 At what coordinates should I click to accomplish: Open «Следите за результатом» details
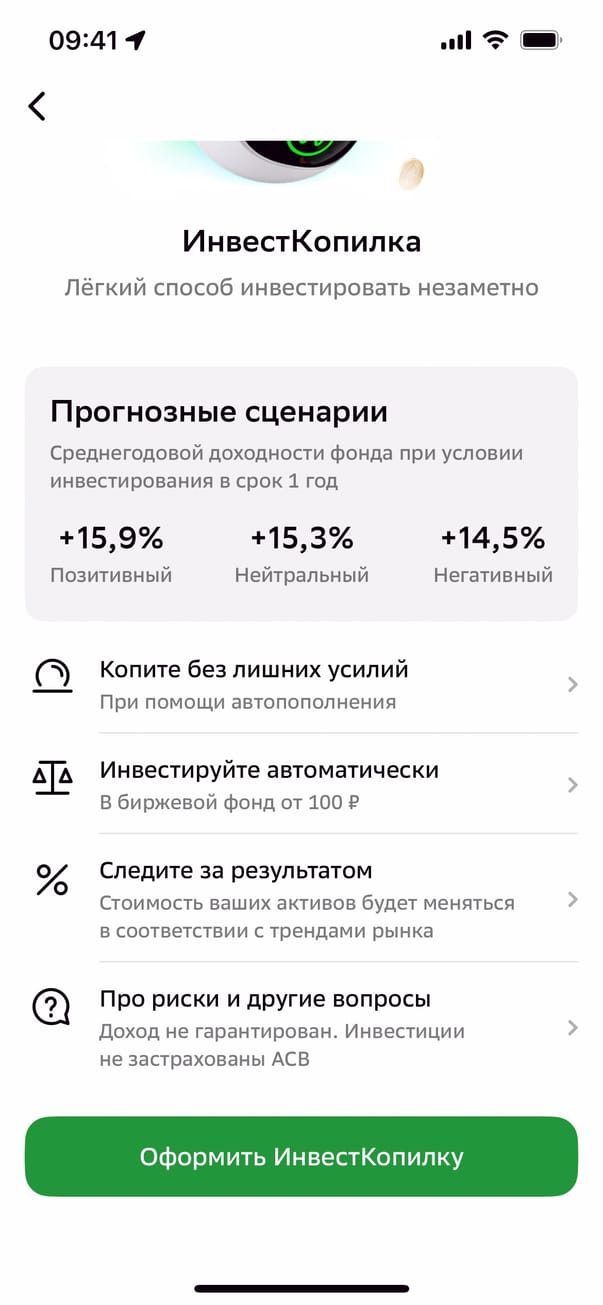[301, 899]
